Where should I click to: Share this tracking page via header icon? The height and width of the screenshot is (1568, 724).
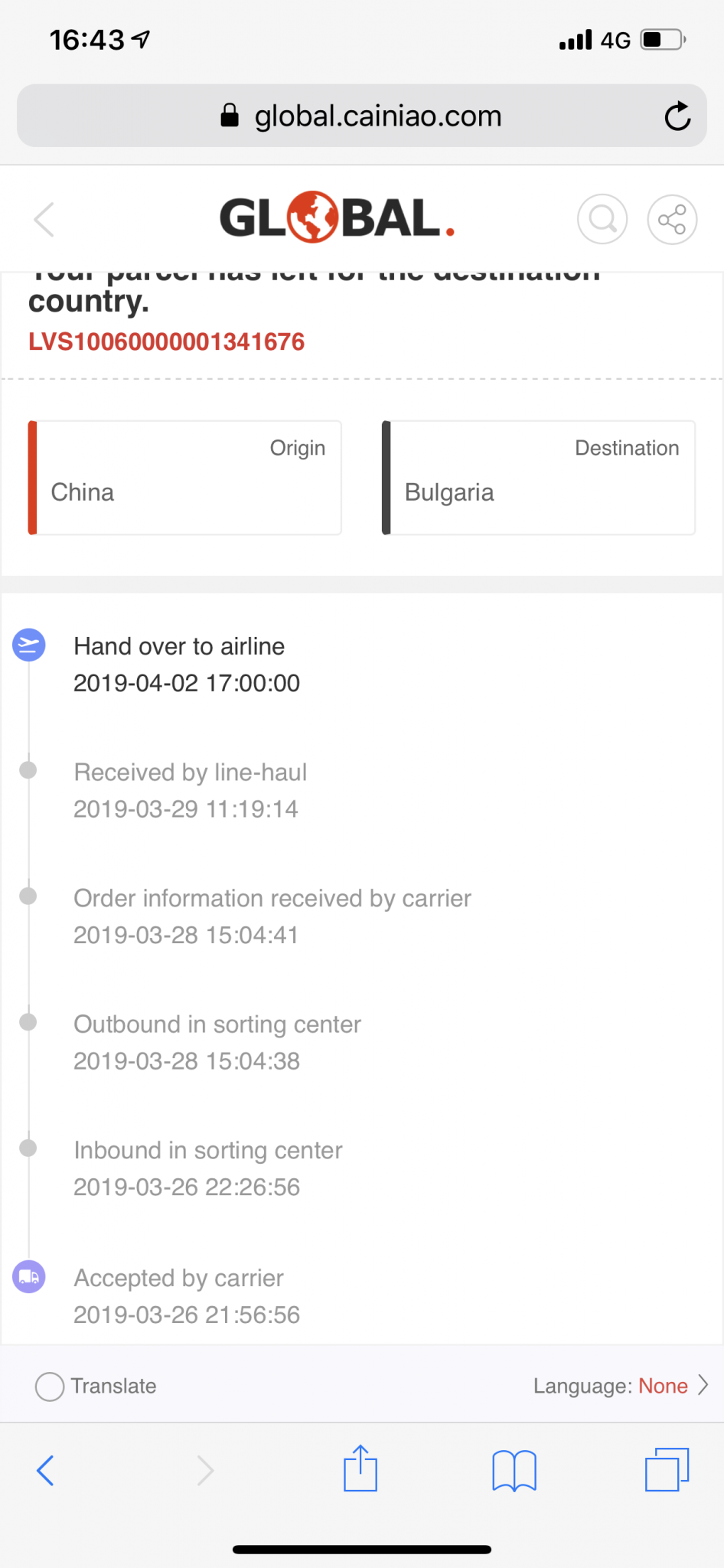(672, 219)
